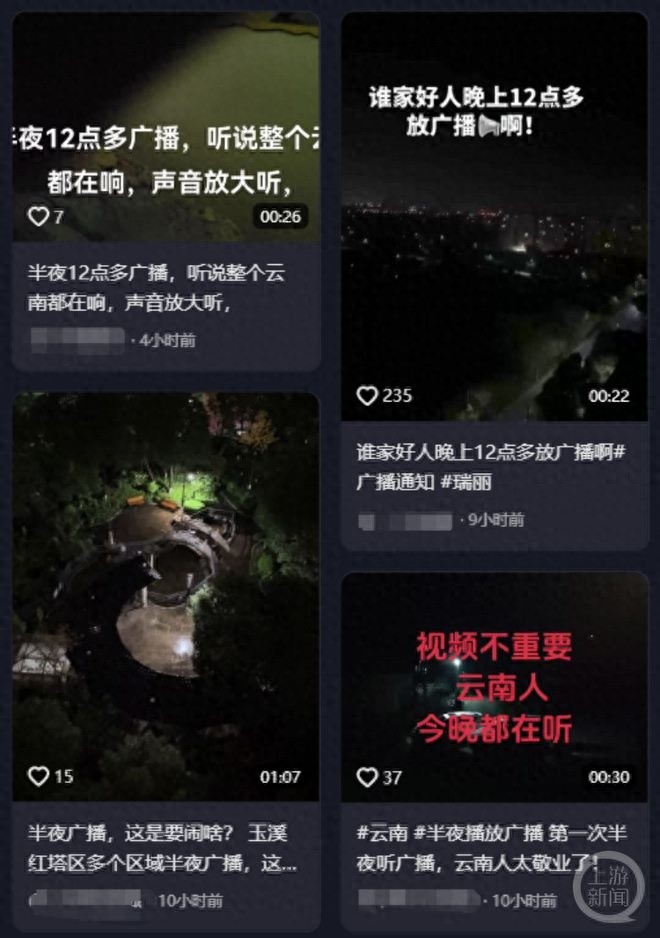The width and height of the screenshot is (660, 938).
Task: Like the video with 7 likes
Action: coord(39,216)
